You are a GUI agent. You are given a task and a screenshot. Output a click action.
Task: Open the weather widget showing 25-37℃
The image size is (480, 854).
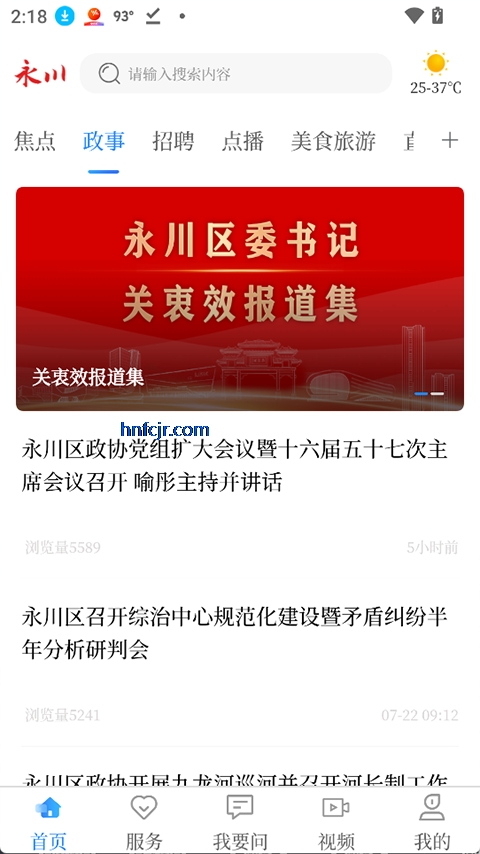click(x=436, y=72)
